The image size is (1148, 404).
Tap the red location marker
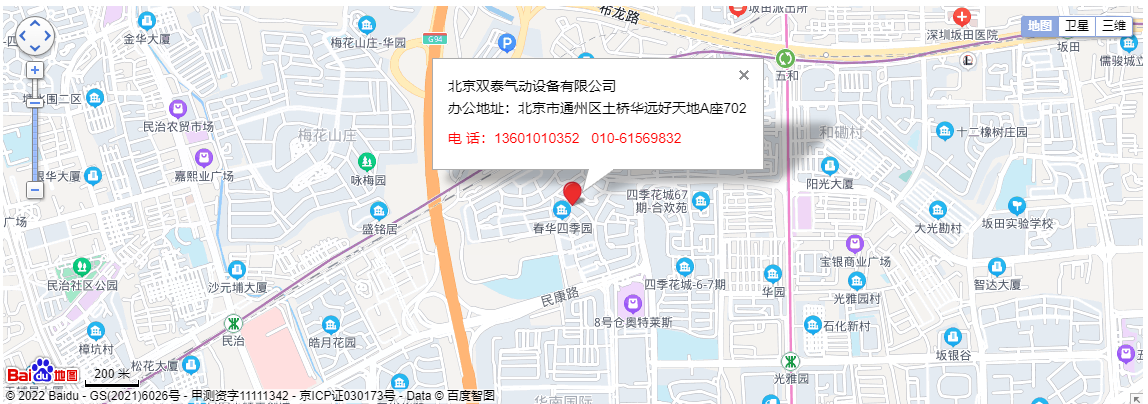tap(572, 192)
